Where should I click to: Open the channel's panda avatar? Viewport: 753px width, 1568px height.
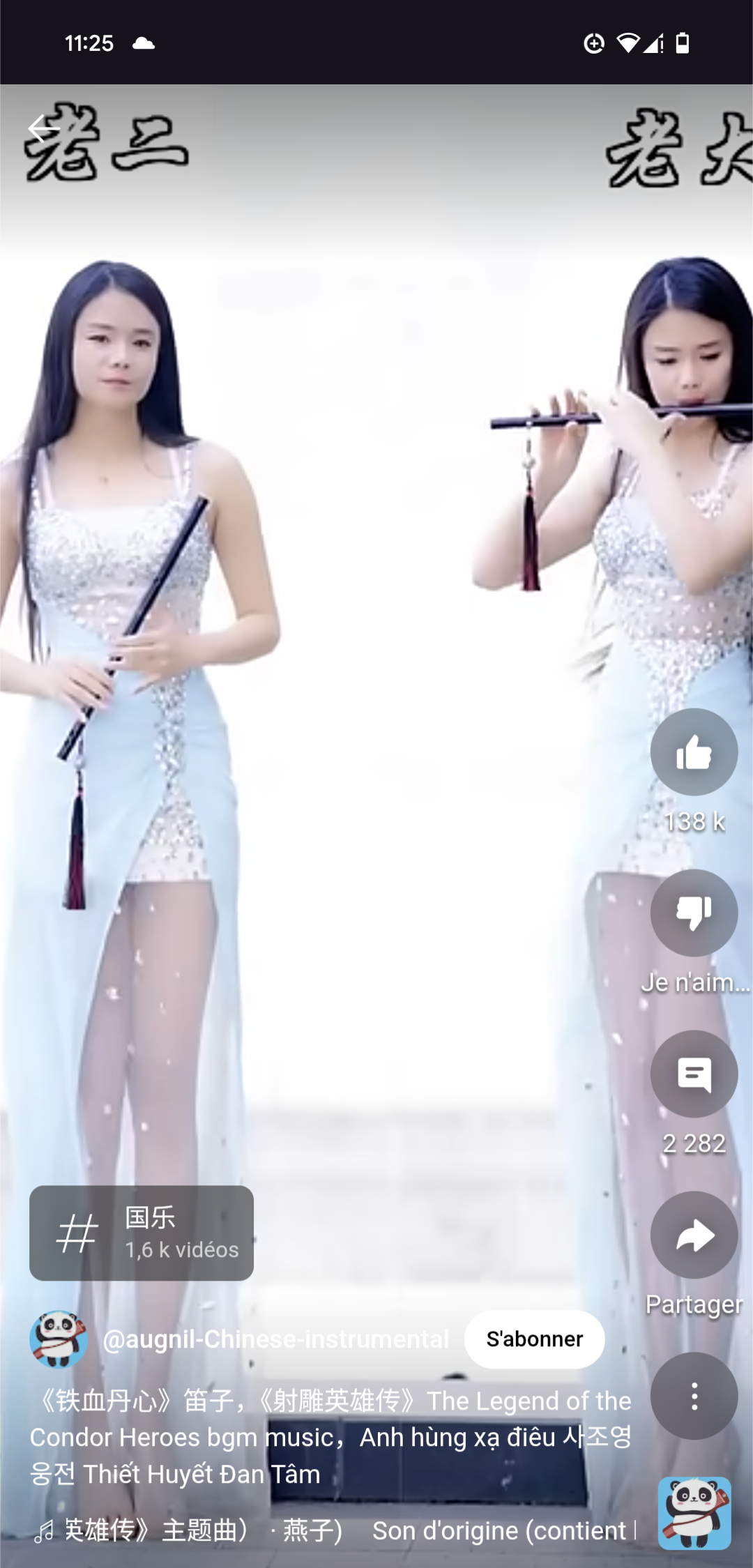[59, 1339]
